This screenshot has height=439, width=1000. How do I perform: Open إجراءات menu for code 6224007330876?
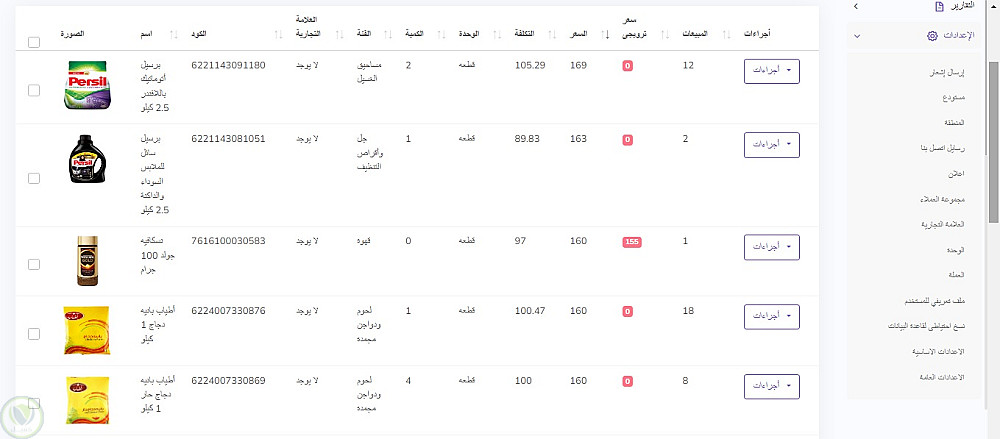coord(771,317)
